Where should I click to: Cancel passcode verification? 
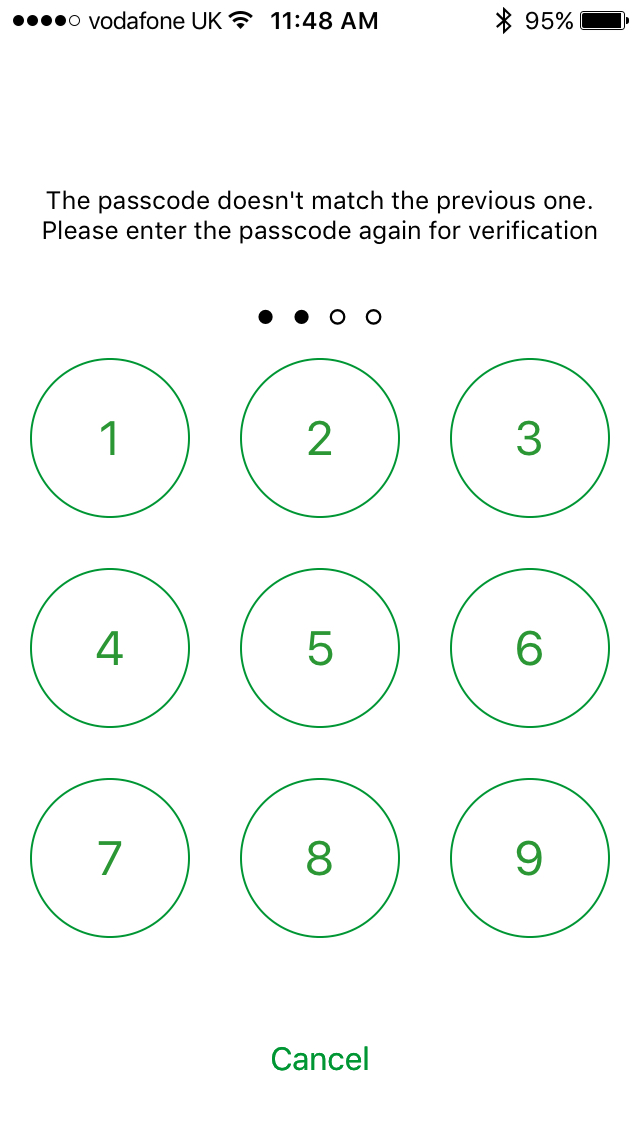[x=320, y=1059]
